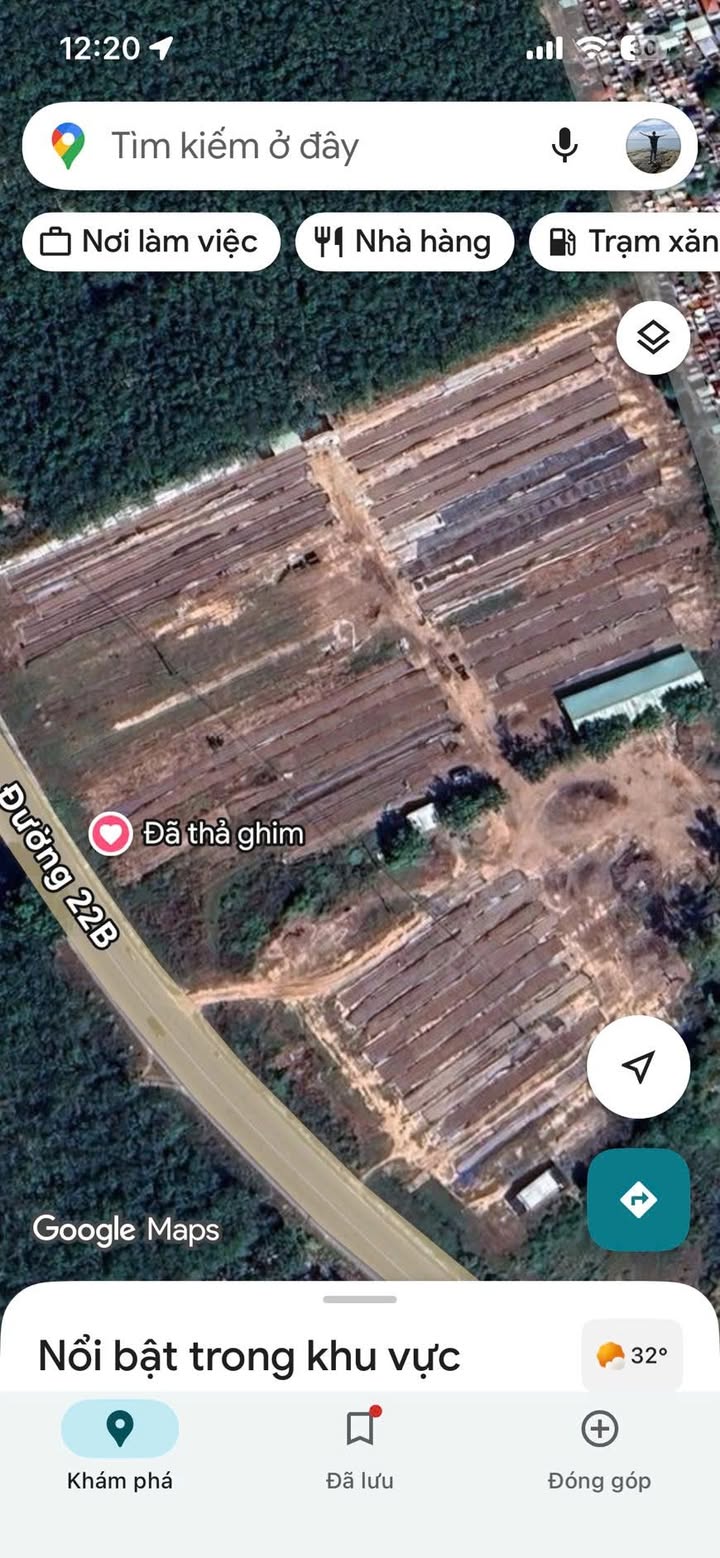Open the map layers button
This screenshot has height=1558, width=720.
point(653,338)
